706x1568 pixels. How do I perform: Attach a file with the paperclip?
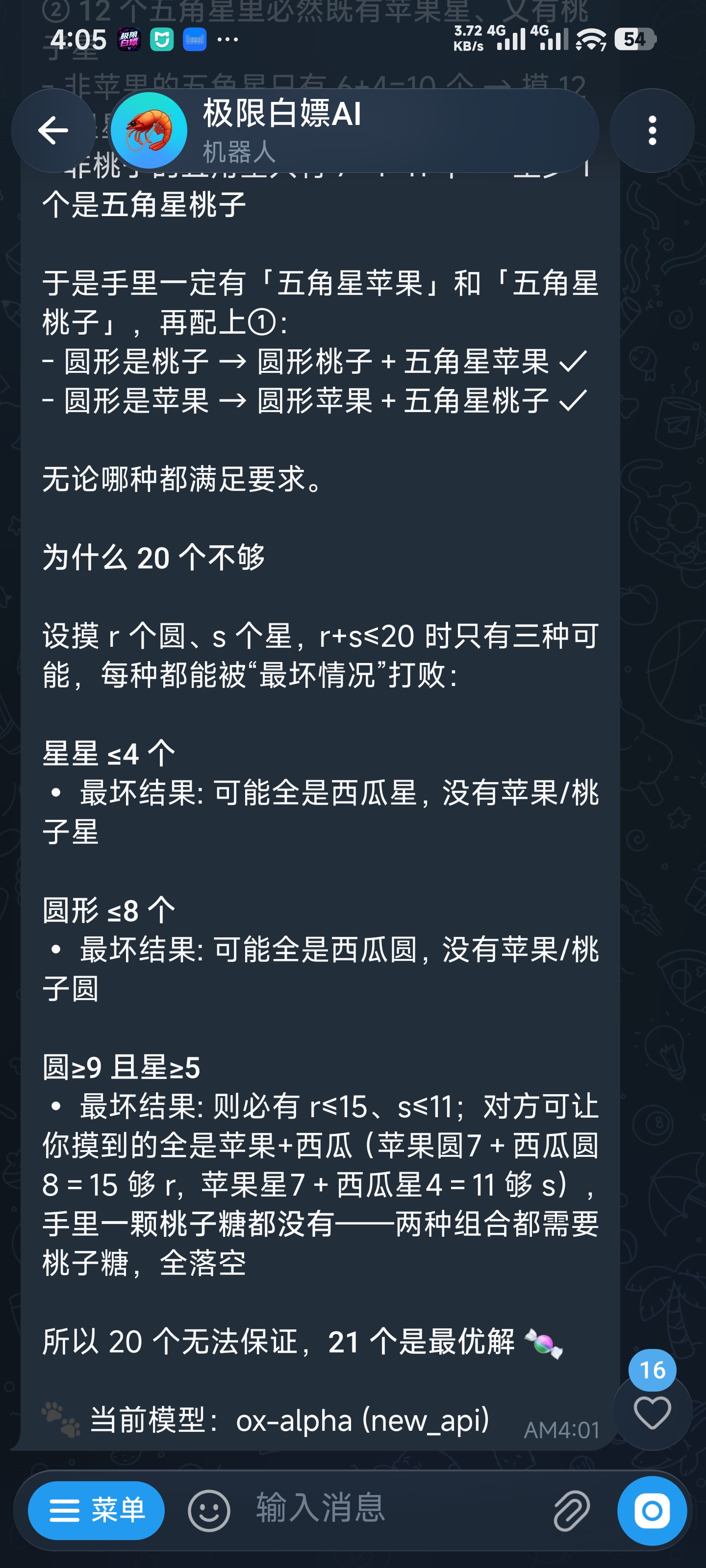point(571,1510)
